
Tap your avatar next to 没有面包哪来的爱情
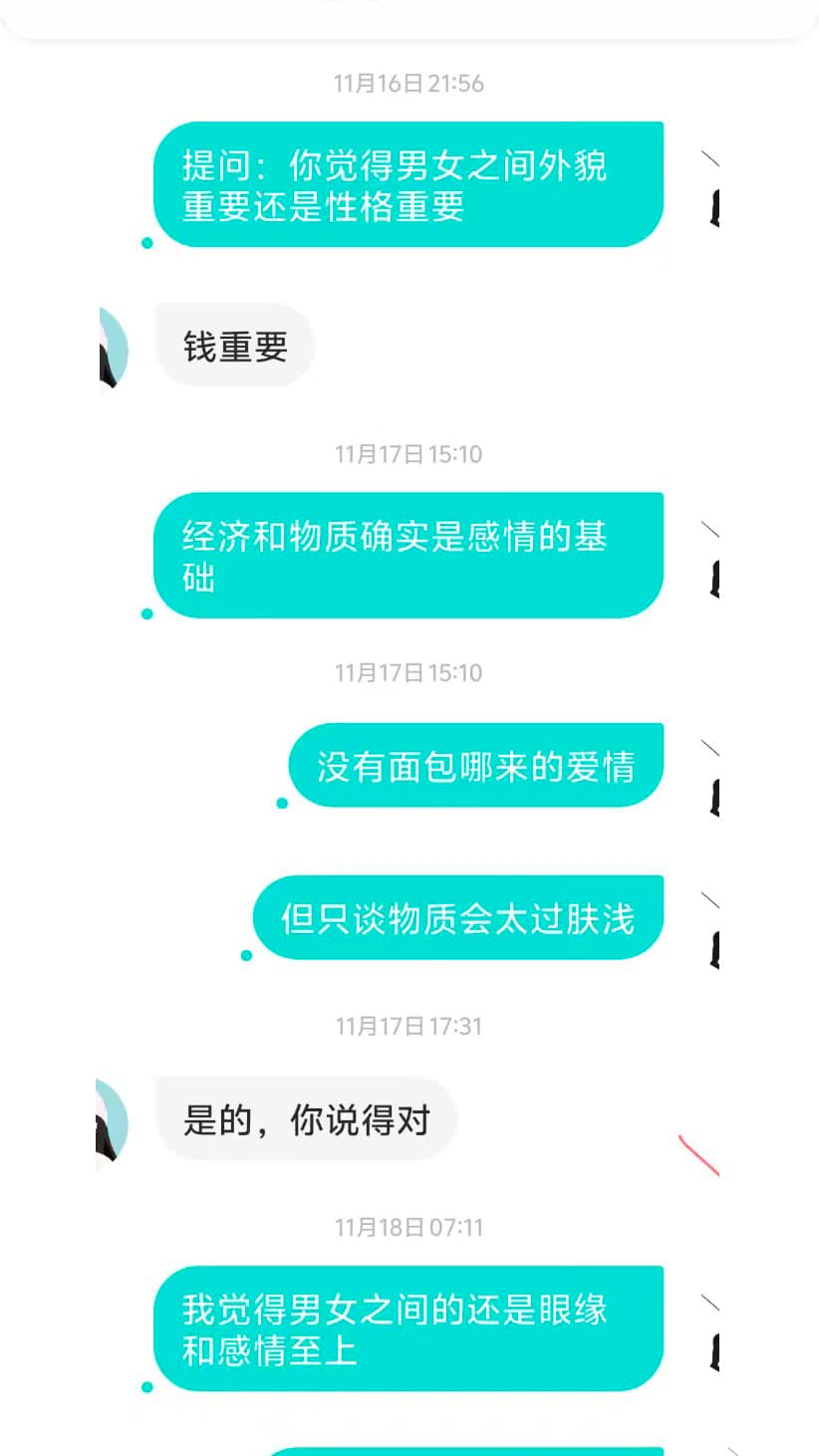tap(715, 790)
